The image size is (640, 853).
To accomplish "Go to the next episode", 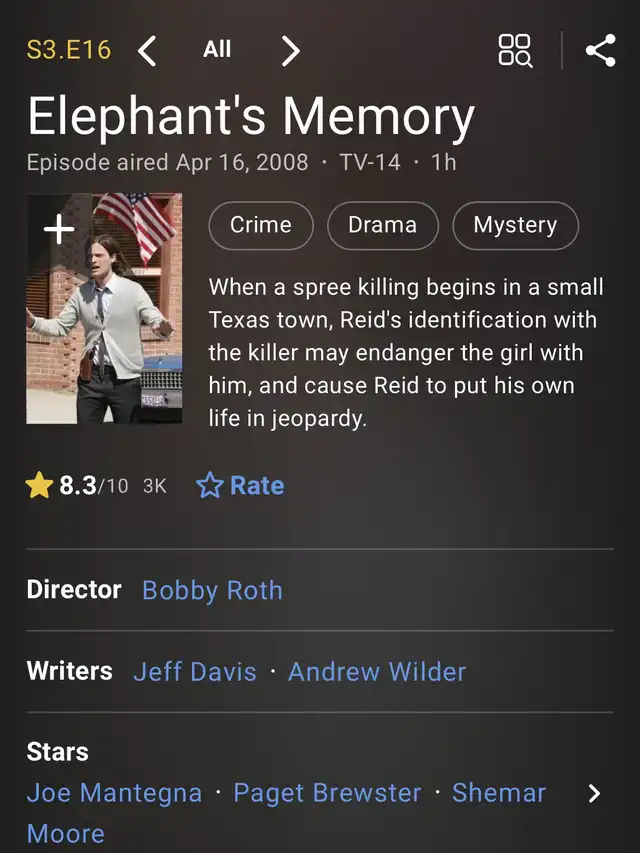I will [x=290, y=50].
